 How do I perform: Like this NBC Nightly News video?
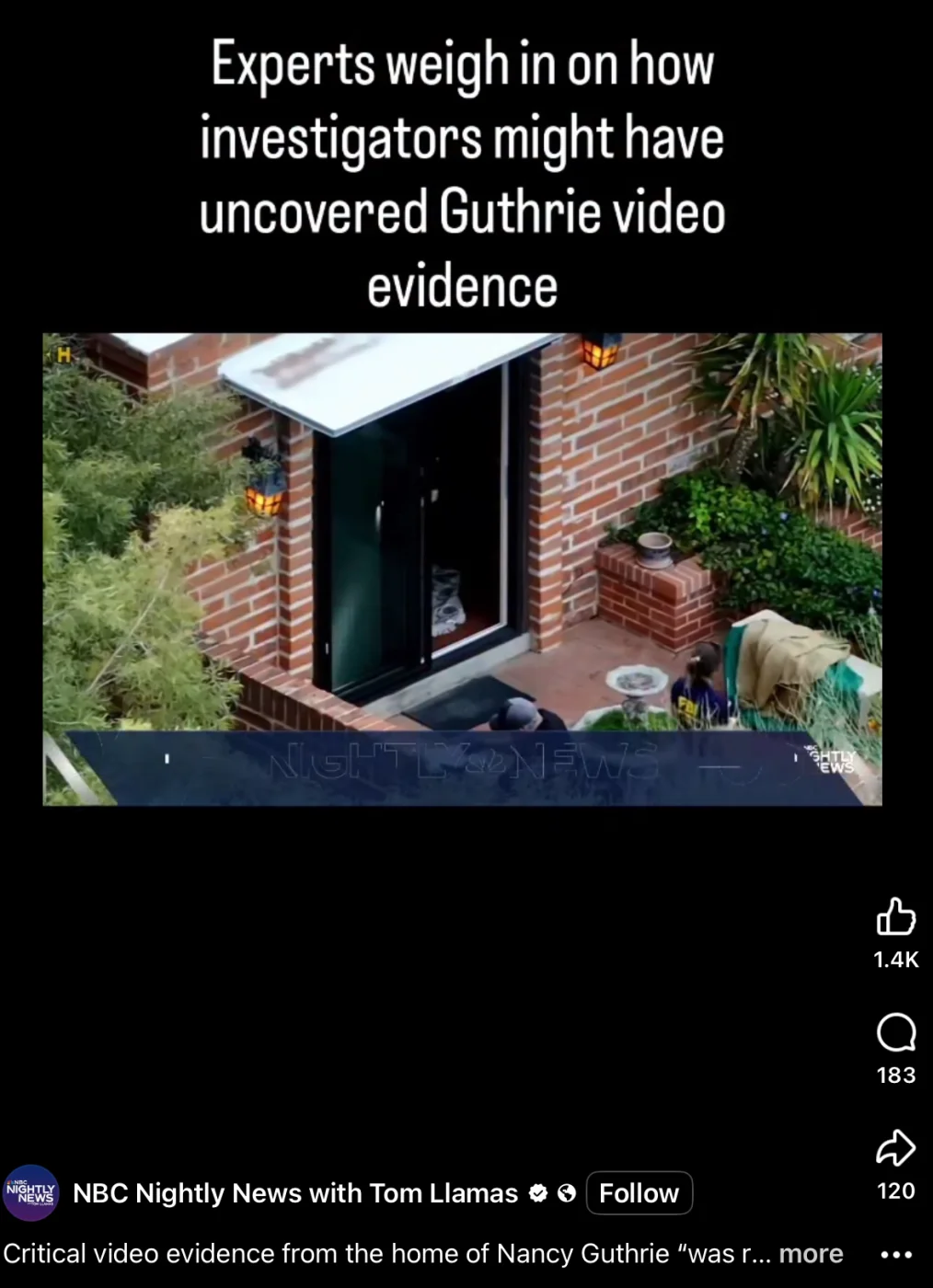pyautogui.click(x=895, y=917)
